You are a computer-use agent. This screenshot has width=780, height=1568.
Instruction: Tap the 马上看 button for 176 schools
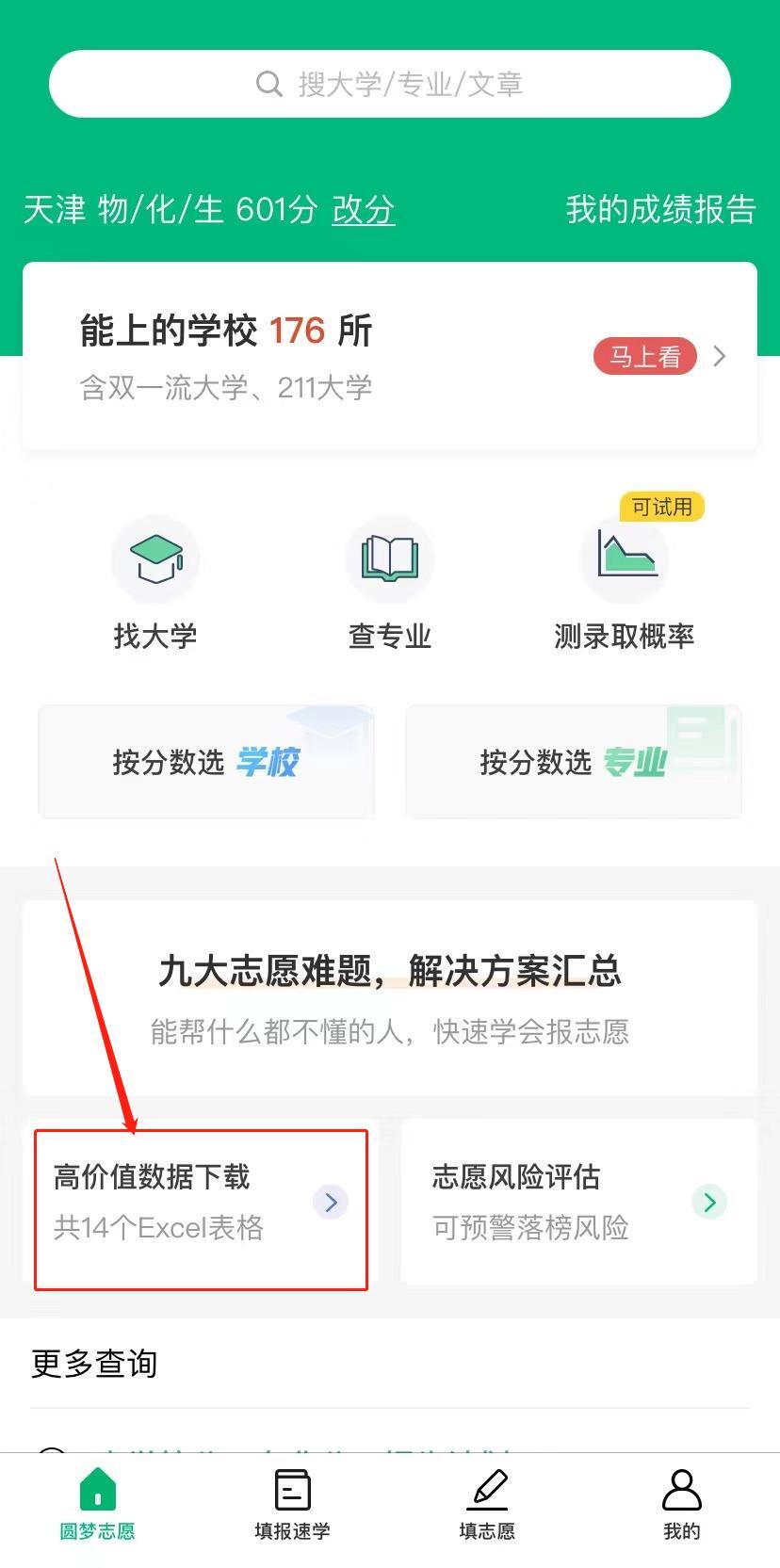pos(645,357)
